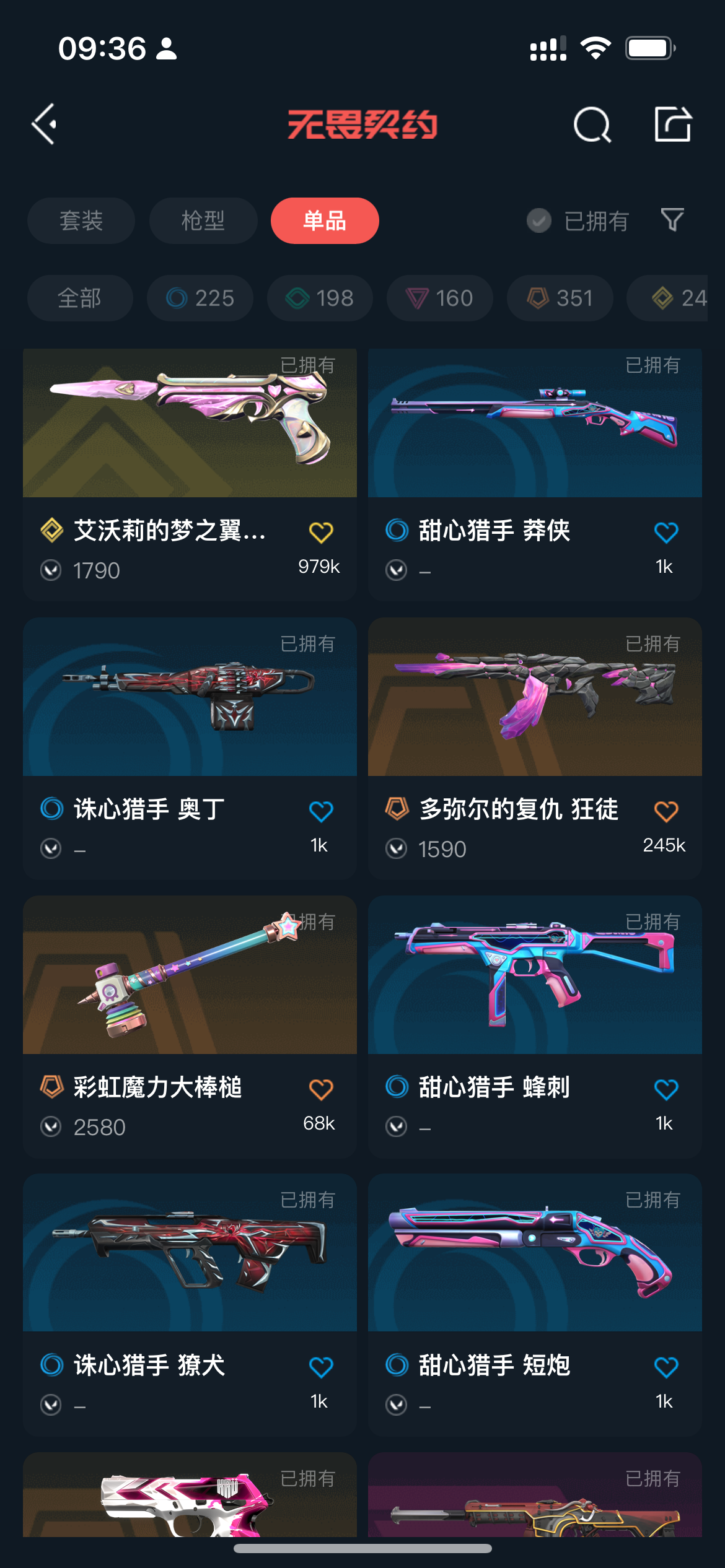The width and height of the screenshot is (725, 1568).
Task: Toggle the 已拥有 checkbox
Action: click(x=539, y=220)
